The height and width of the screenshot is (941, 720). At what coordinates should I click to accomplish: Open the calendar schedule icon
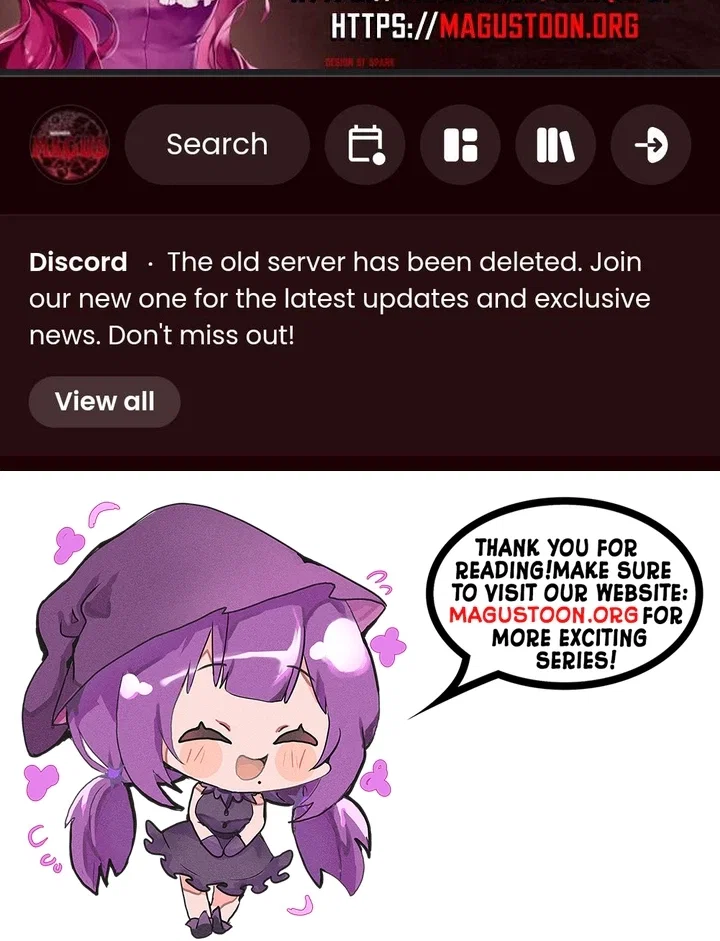pos(365,145)
